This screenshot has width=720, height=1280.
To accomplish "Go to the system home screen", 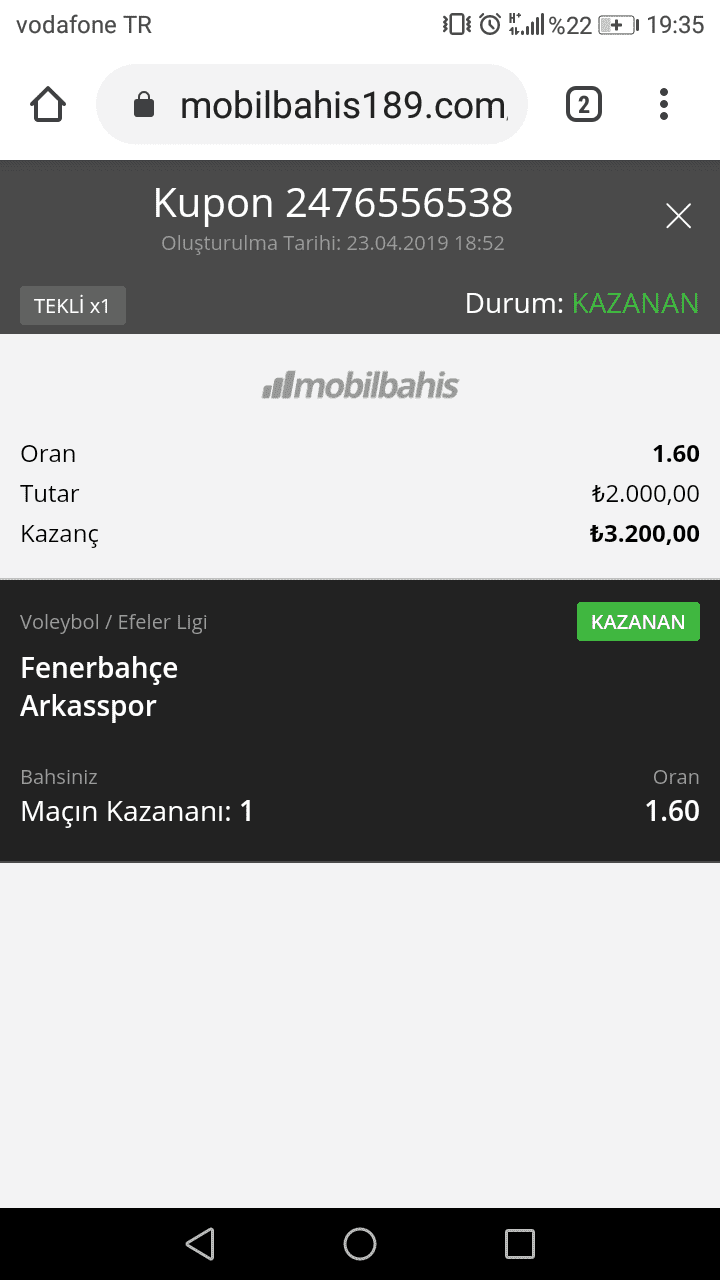I will pos(360,1244).
